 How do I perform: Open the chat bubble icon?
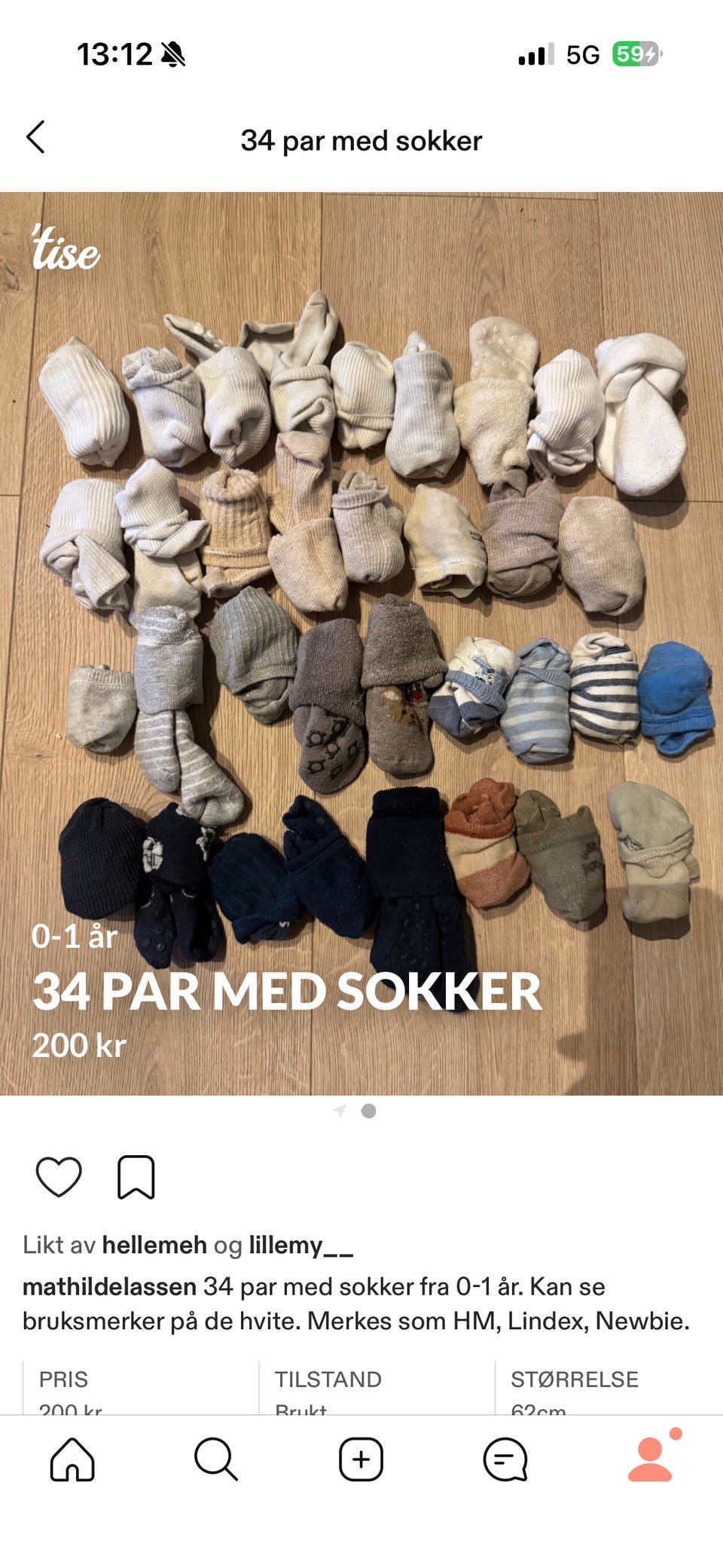tap(506, 1459)
